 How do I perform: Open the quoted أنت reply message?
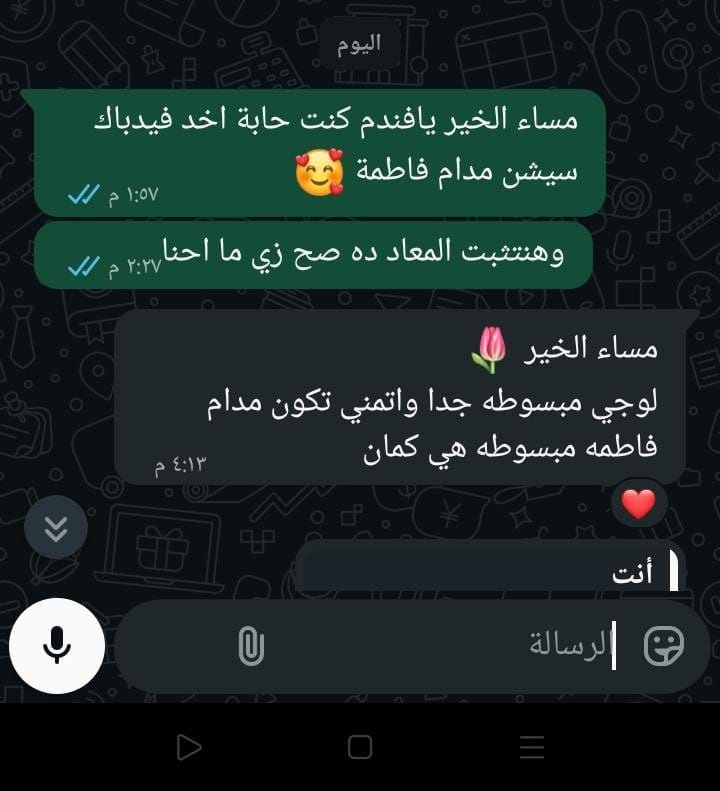point(487,570)
